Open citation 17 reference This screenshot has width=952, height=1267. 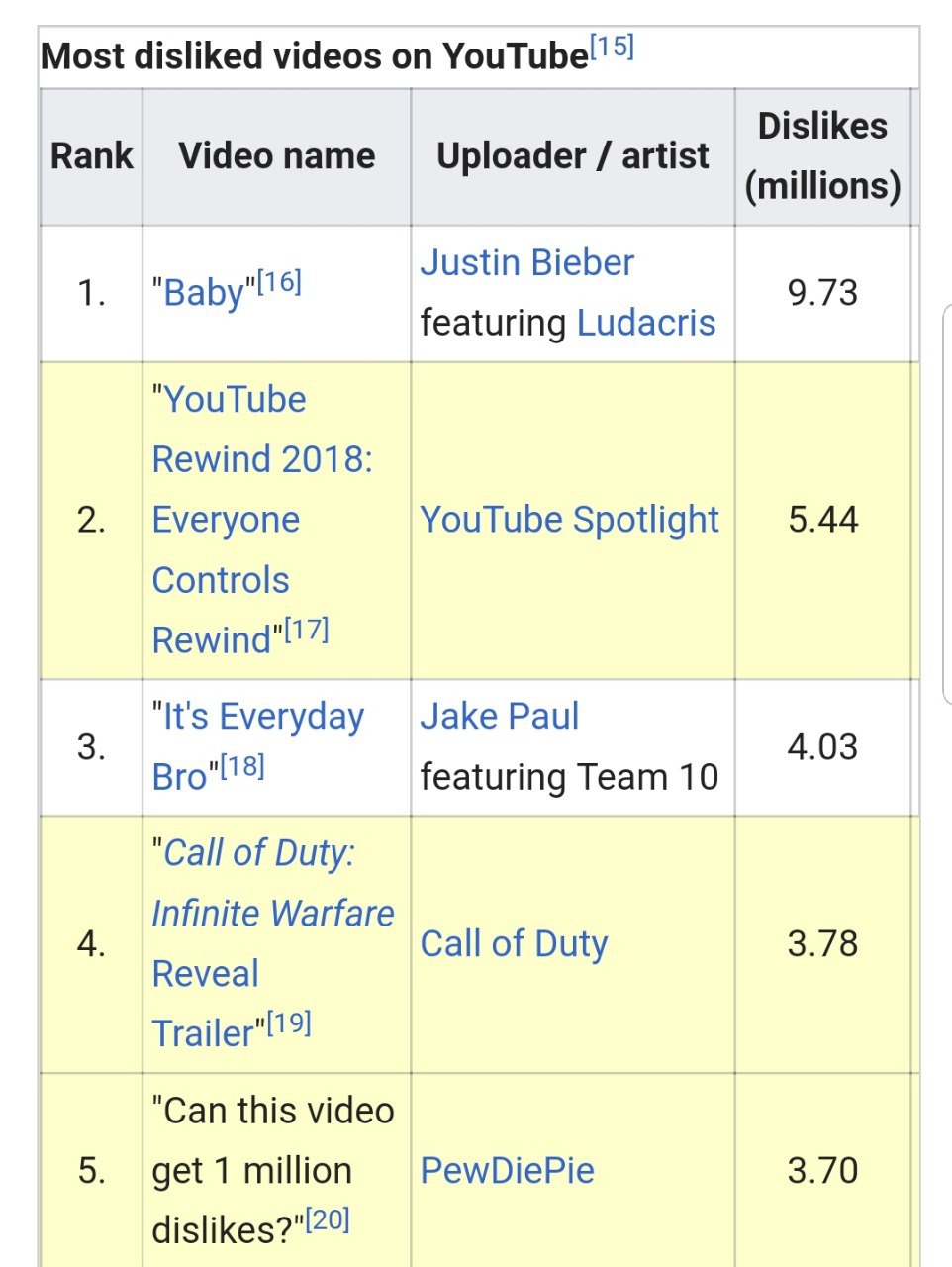click(x=306, y=631)
